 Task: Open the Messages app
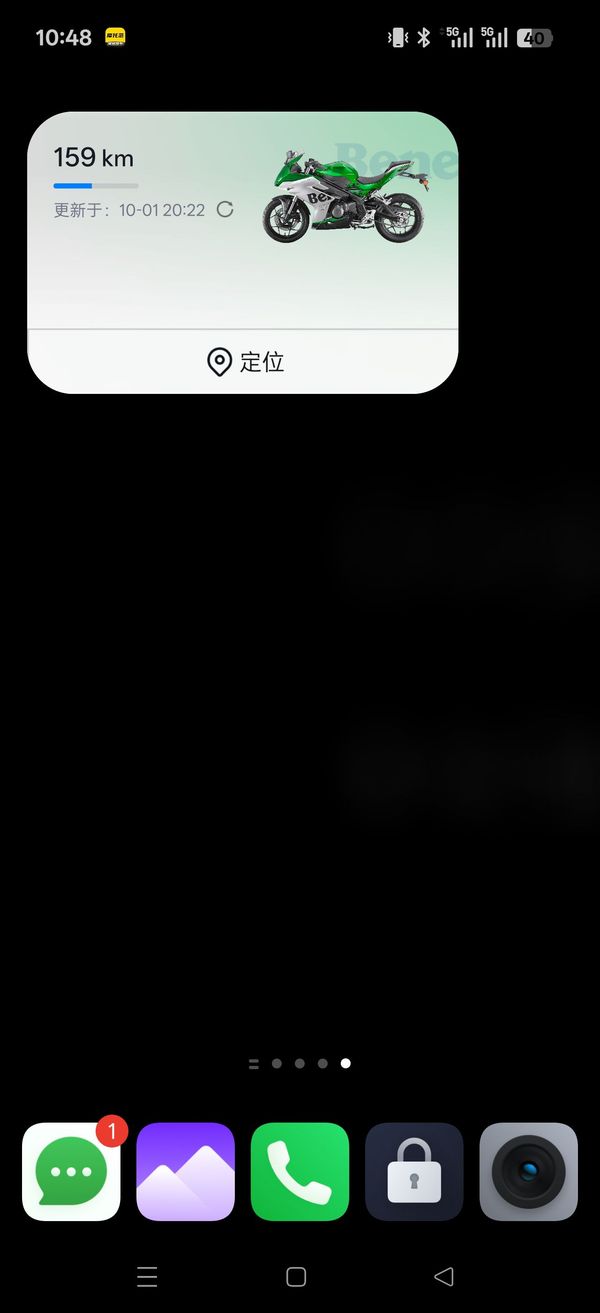[x=71, y=1172]
